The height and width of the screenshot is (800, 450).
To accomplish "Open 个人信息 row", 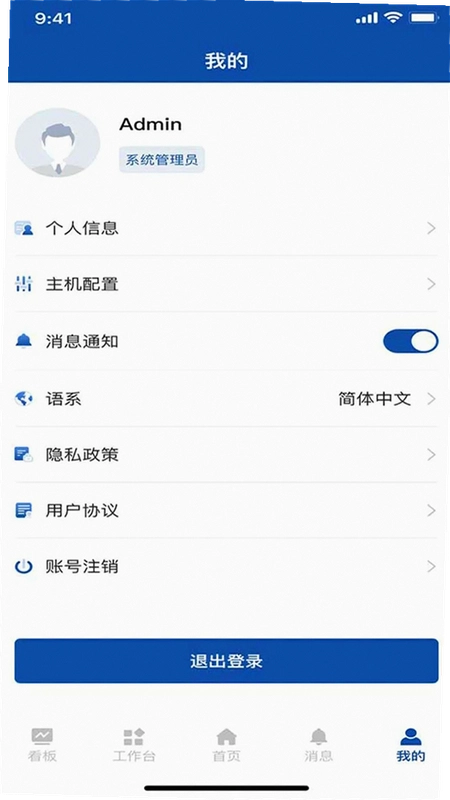I will 226,228.
